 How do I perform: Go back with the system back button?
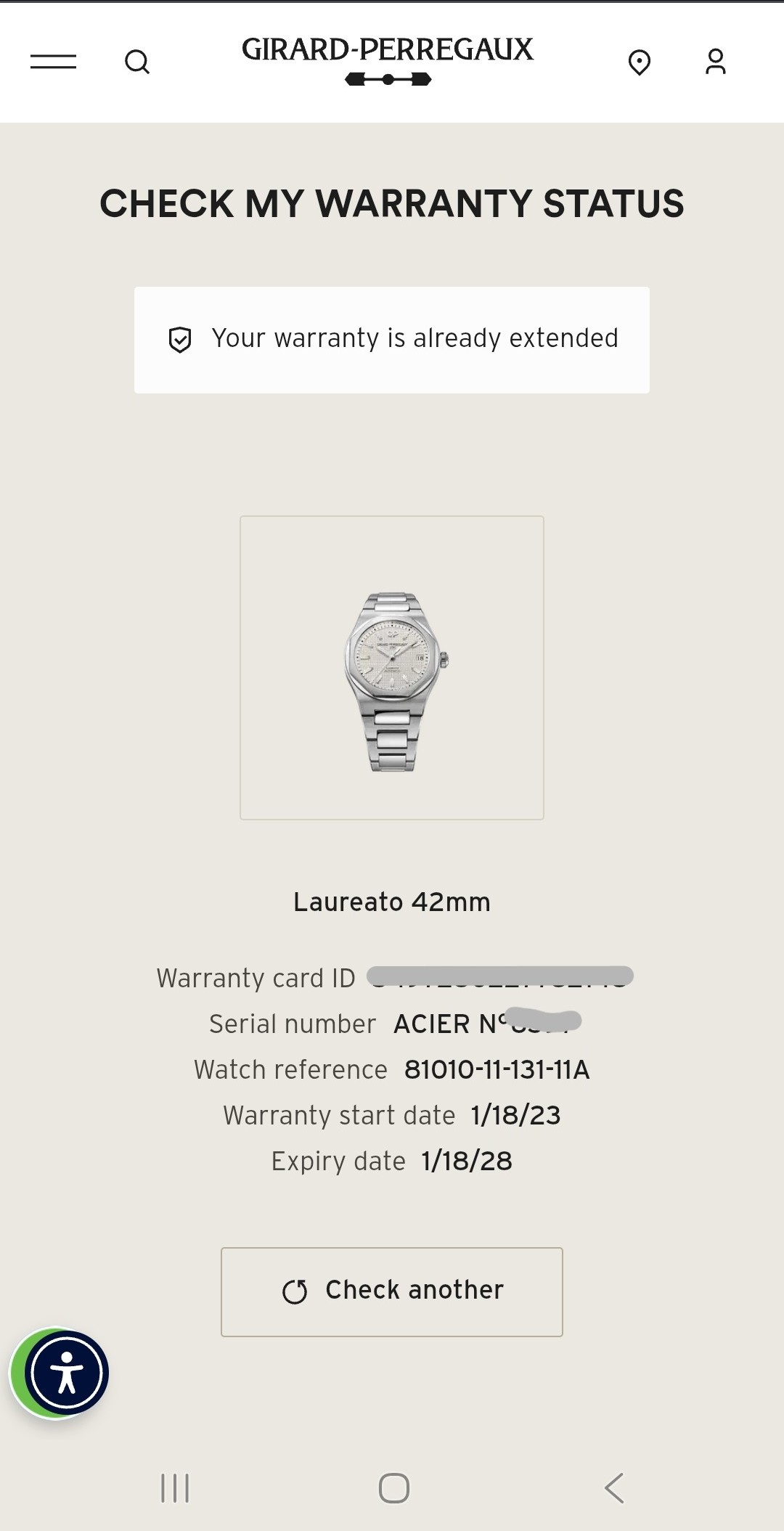pos(614,1488)
